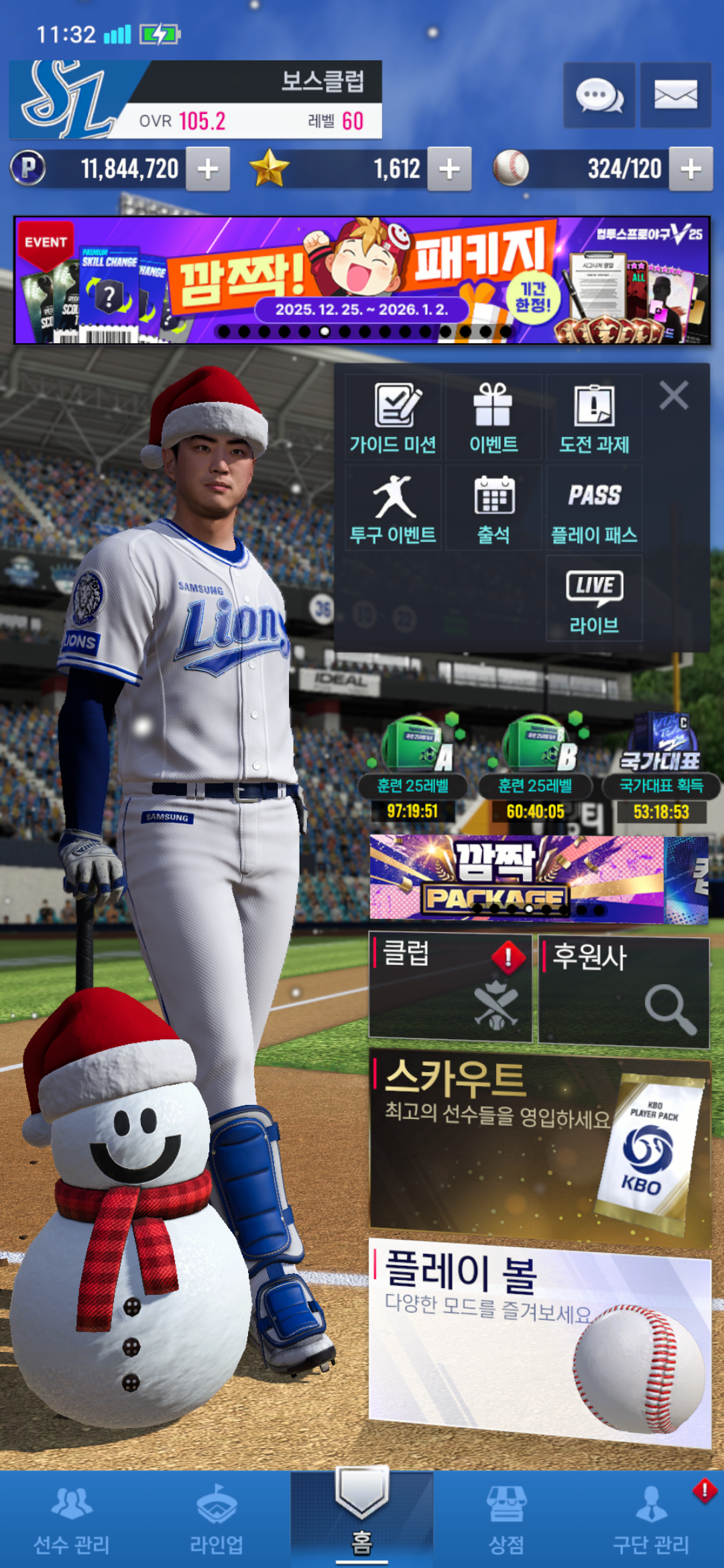Viewport: 724px width, 1568px height.
Task: Open the 클럽 card
Action: [450, 988]
